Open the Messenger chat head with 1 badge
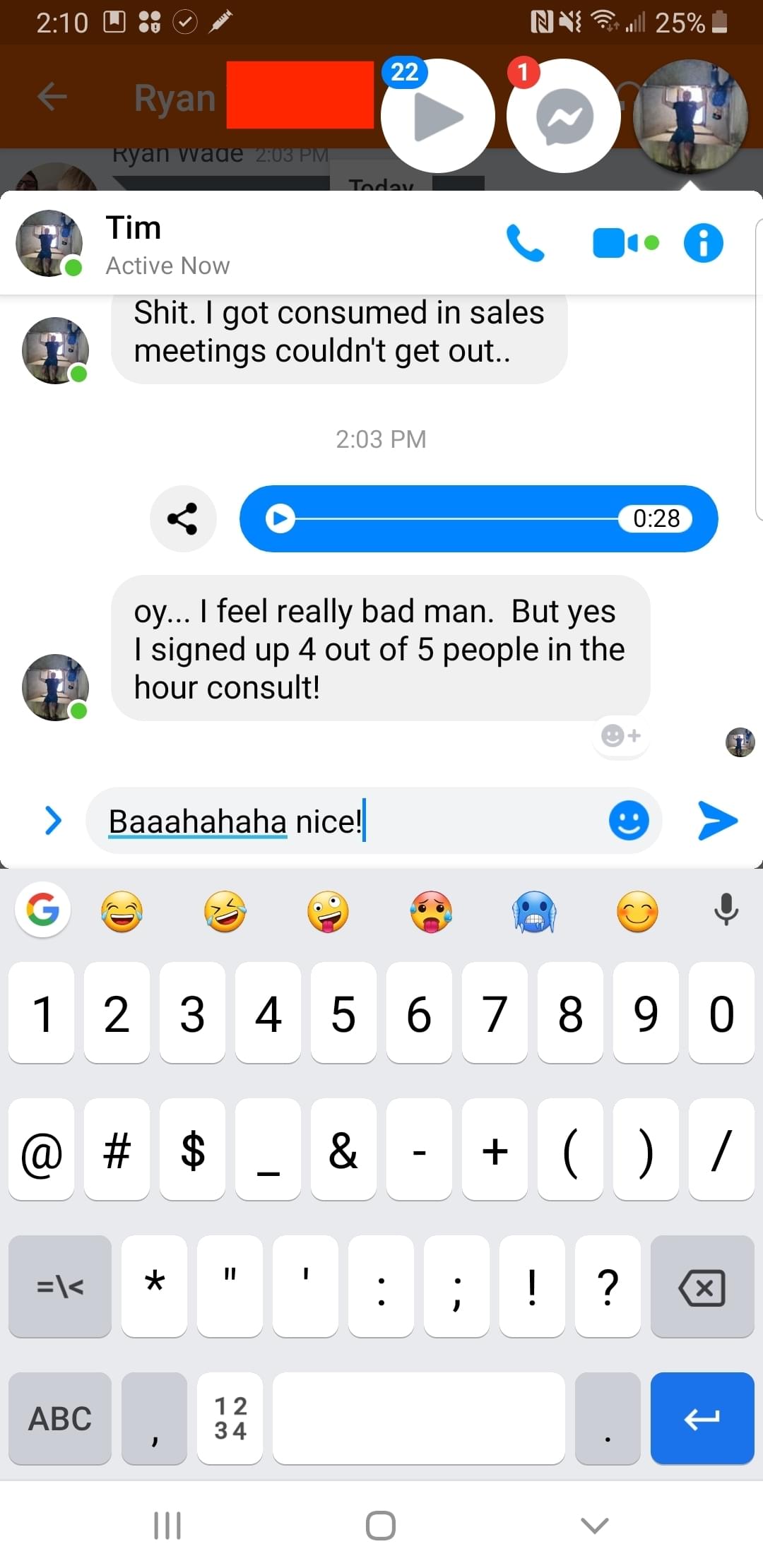 (563, 116)
